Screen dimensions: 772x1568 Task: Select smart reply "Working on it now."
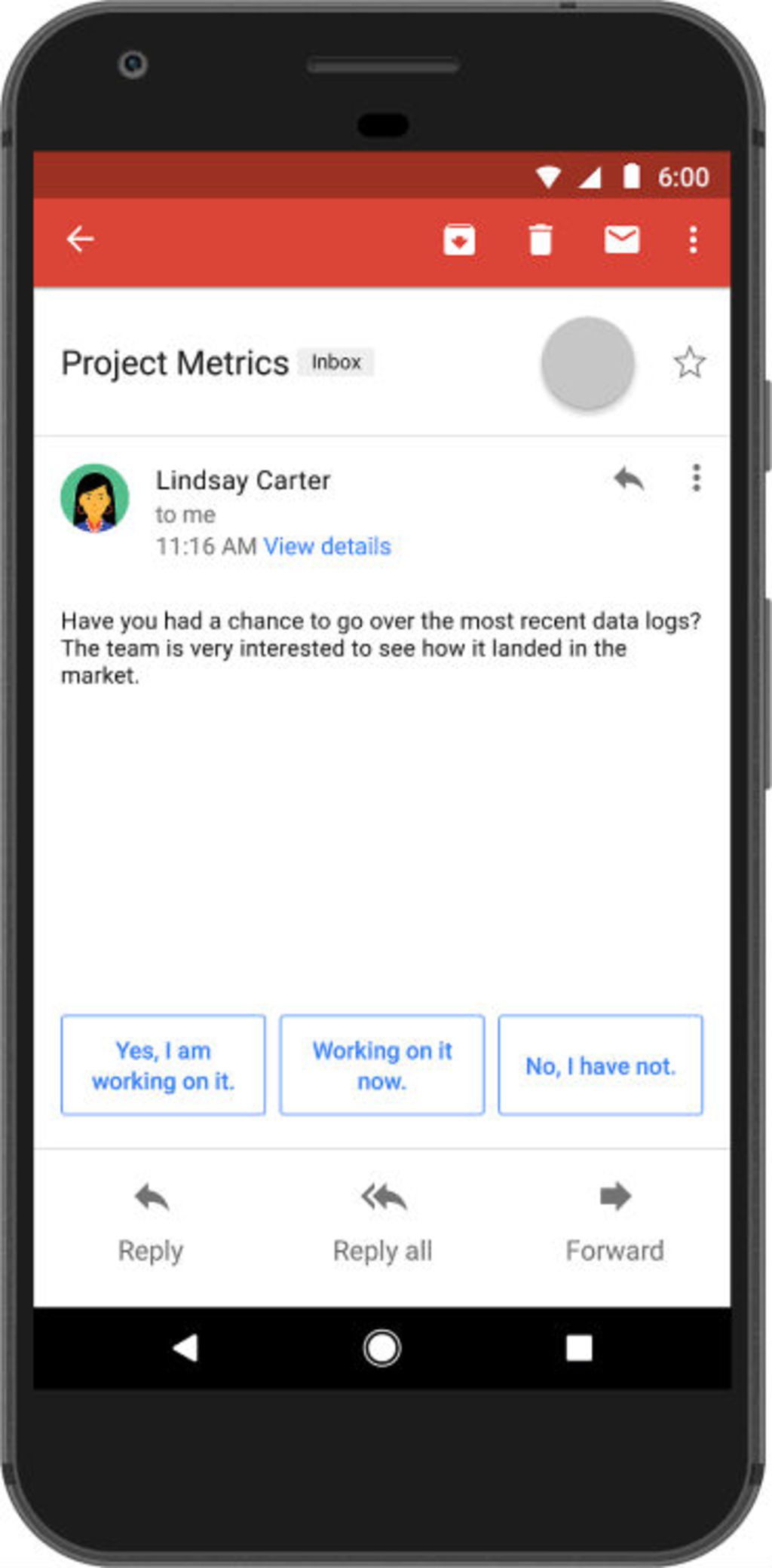381,1065
